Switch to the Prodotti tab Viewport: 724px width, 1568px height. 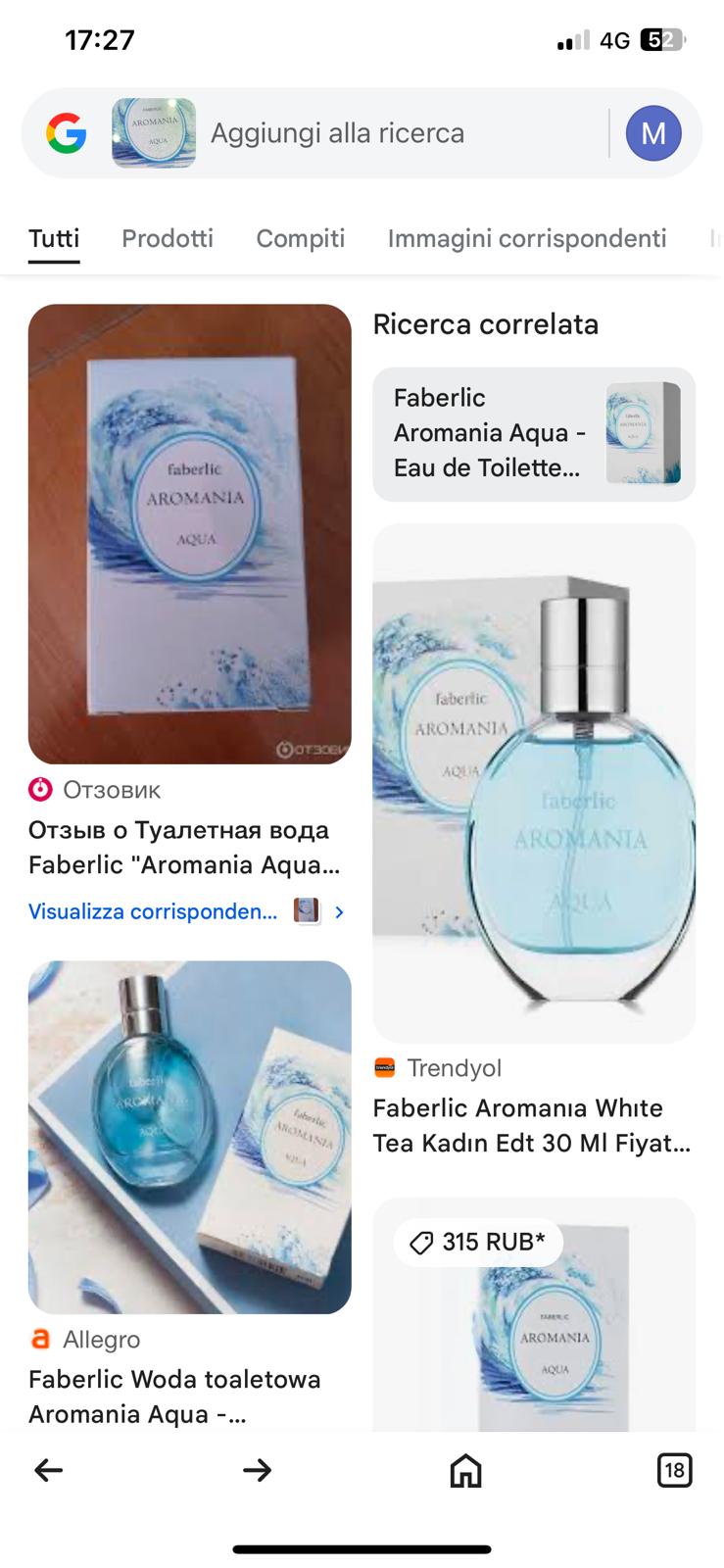pyautogui.click(x=168, y=238)
